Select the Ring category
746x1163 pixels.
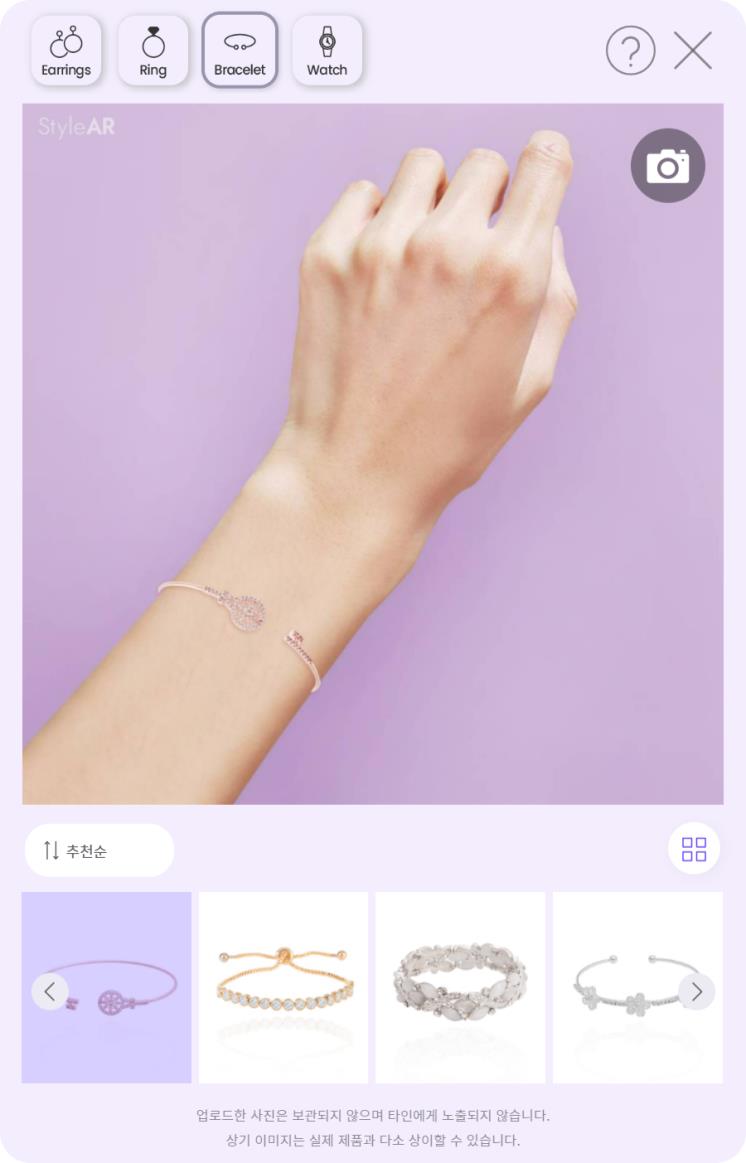[x=153, y=50]
